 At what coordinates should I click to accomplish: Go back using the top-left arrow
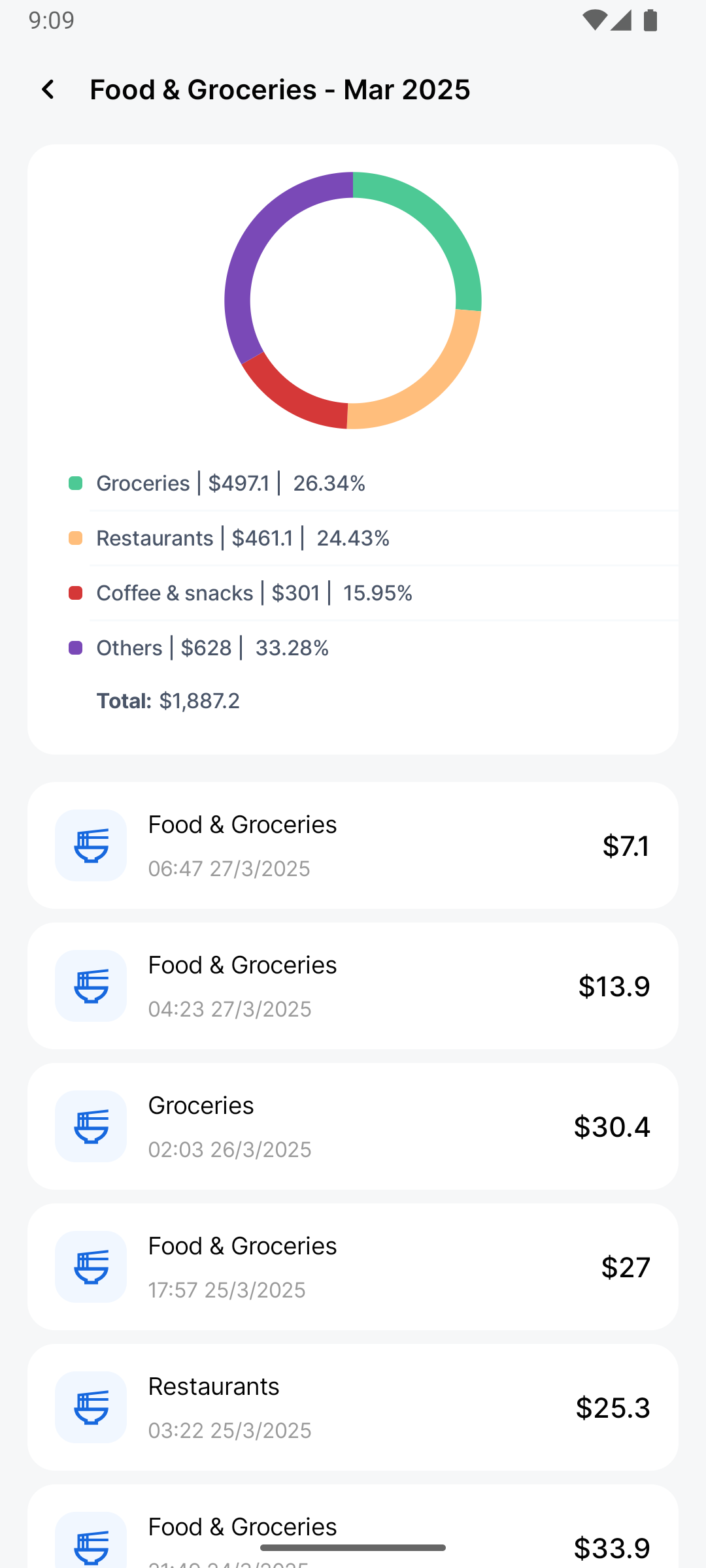coord(48,90)
